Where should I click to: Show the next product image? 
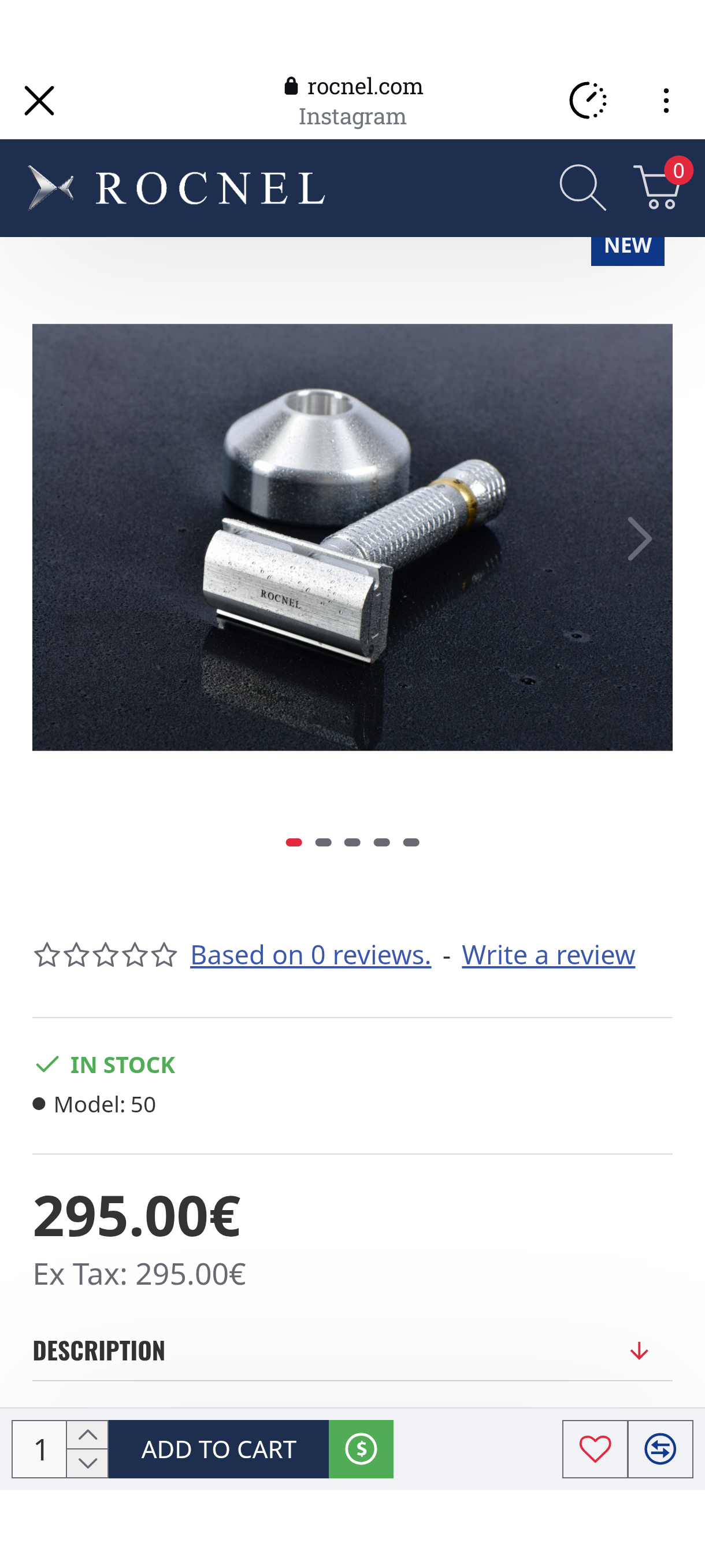(639, 539)
